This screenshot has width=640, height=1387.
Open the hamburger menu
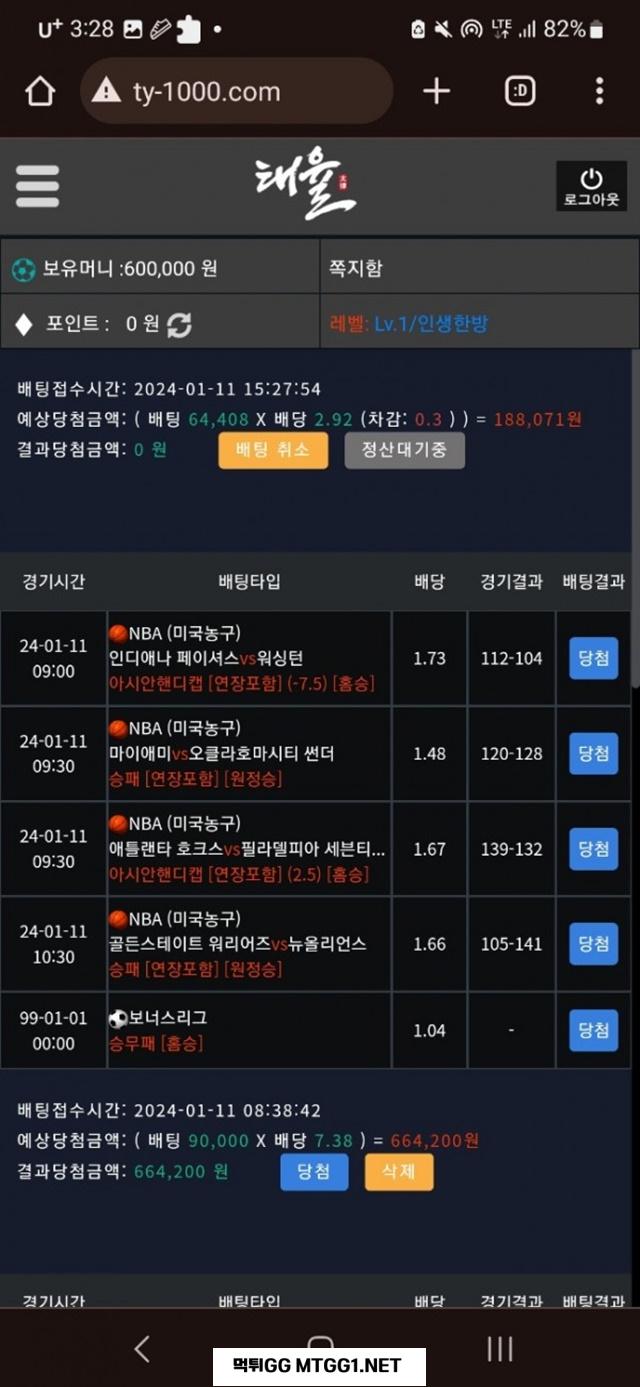[x=37, y=186]
